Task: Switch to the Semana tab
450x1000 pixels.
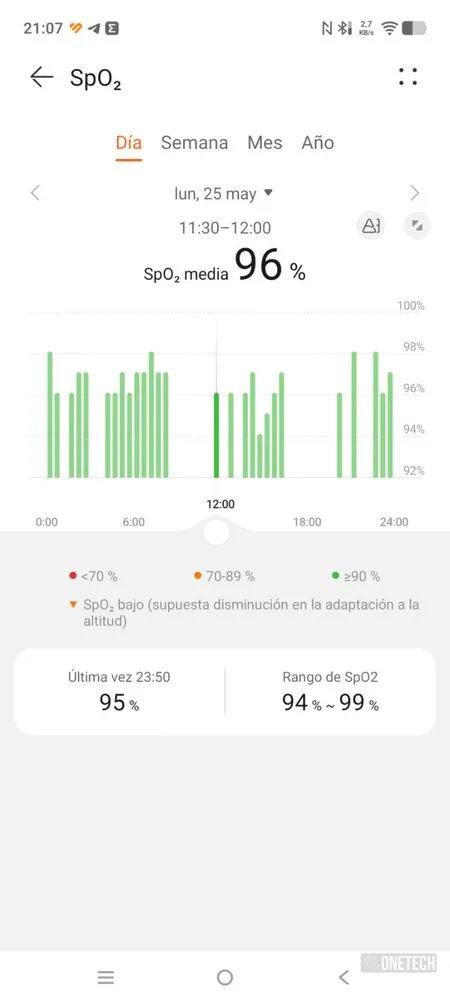Action: (x=194, y=142)
